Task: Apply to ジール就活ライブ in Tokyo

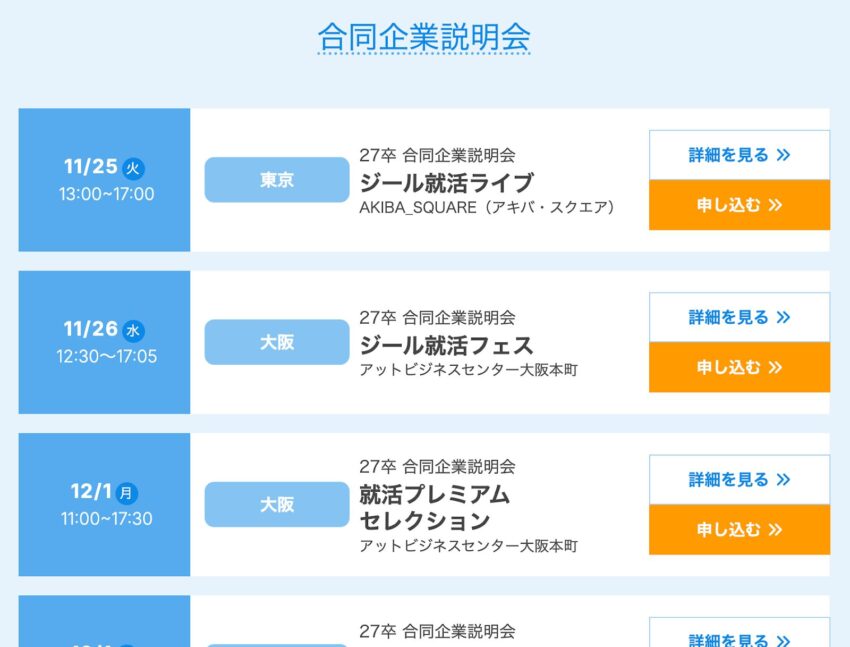Action: click(x=739, y=205)
